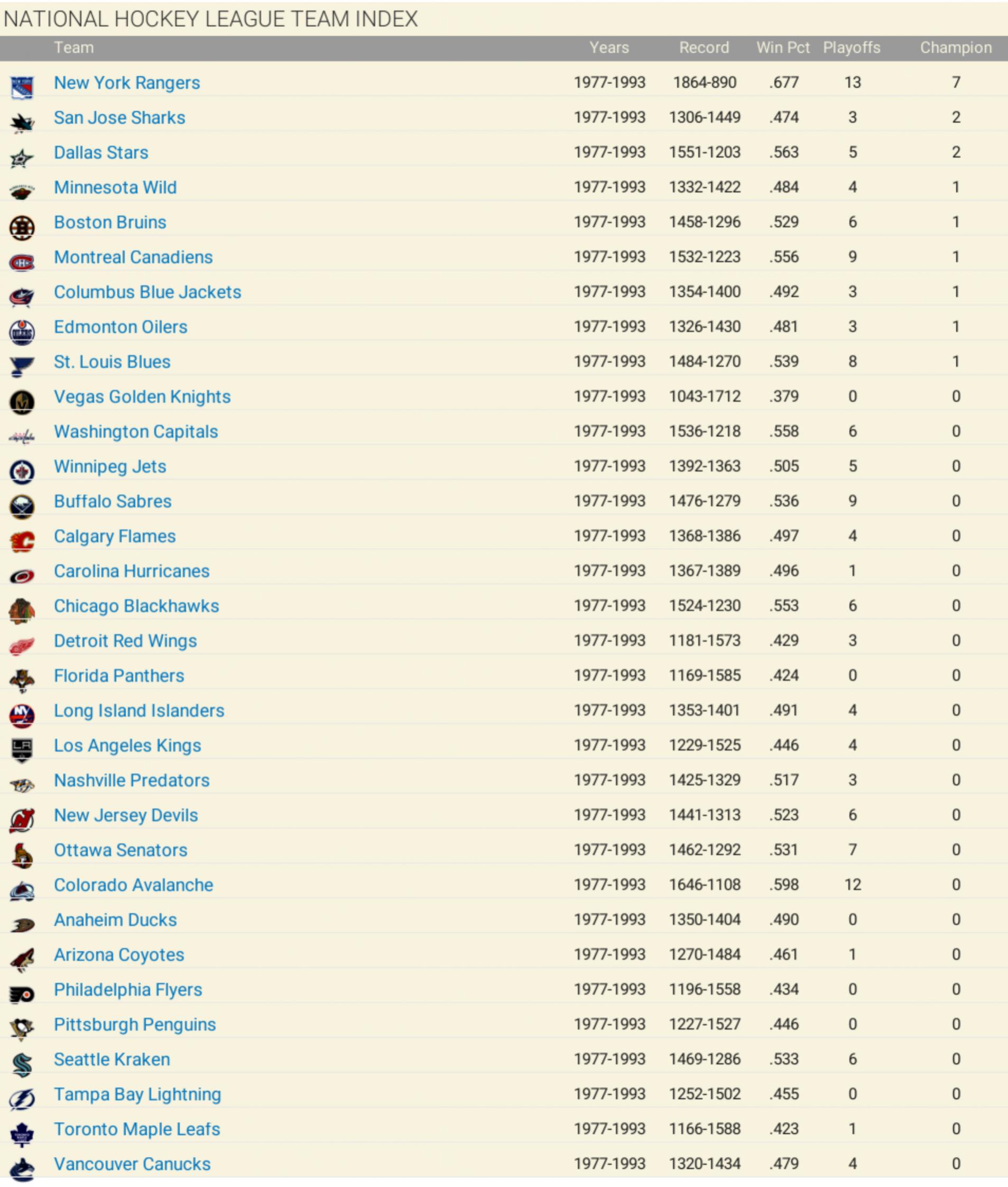This screenshot has width=1008, height=1187.
Task: Tap the Montreal Canadiens link
Action: coord(133,257)
